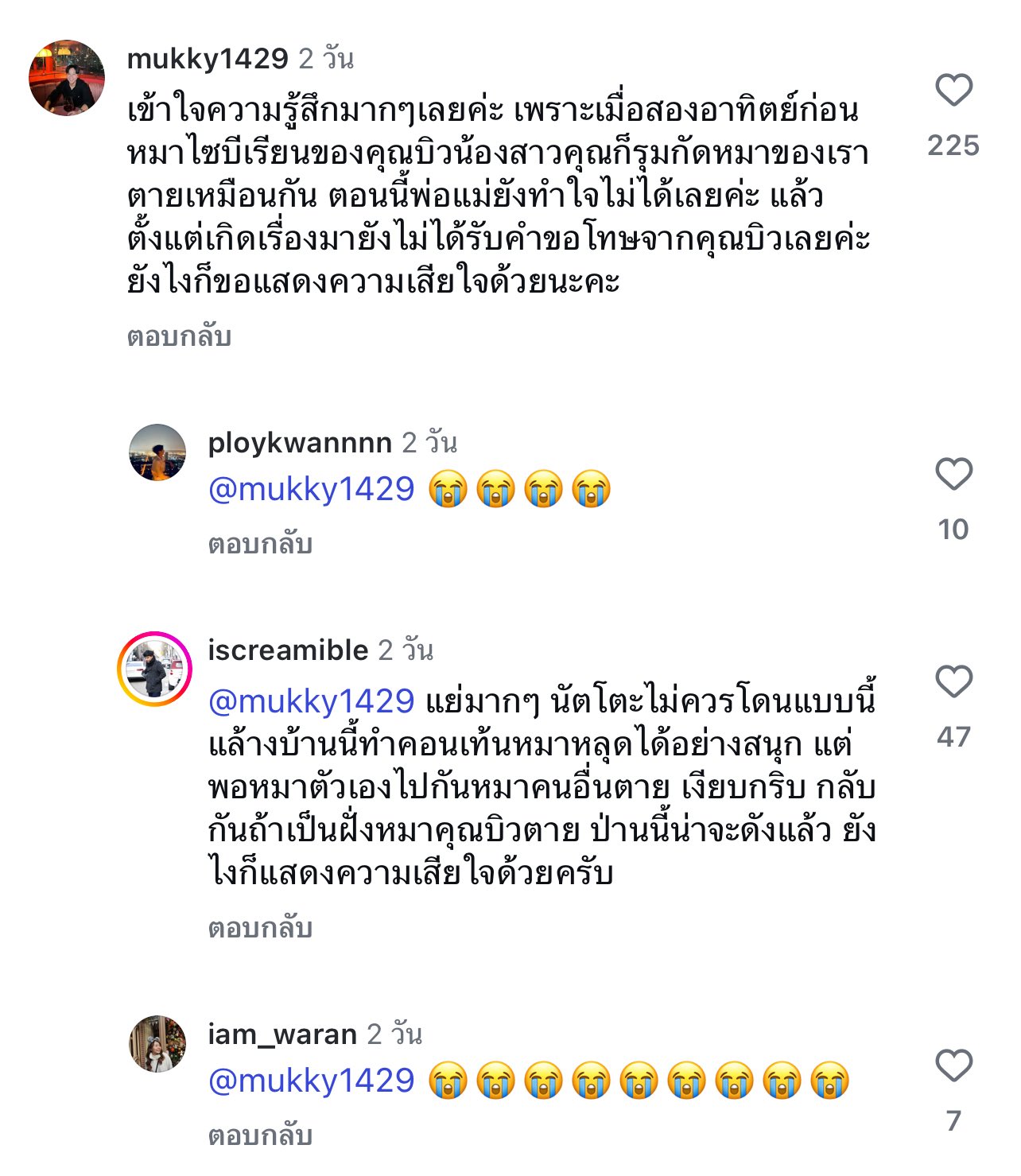The image size is (1021, 1176).
Task: Reply to iam_waran's comment
Action: 260,1135
